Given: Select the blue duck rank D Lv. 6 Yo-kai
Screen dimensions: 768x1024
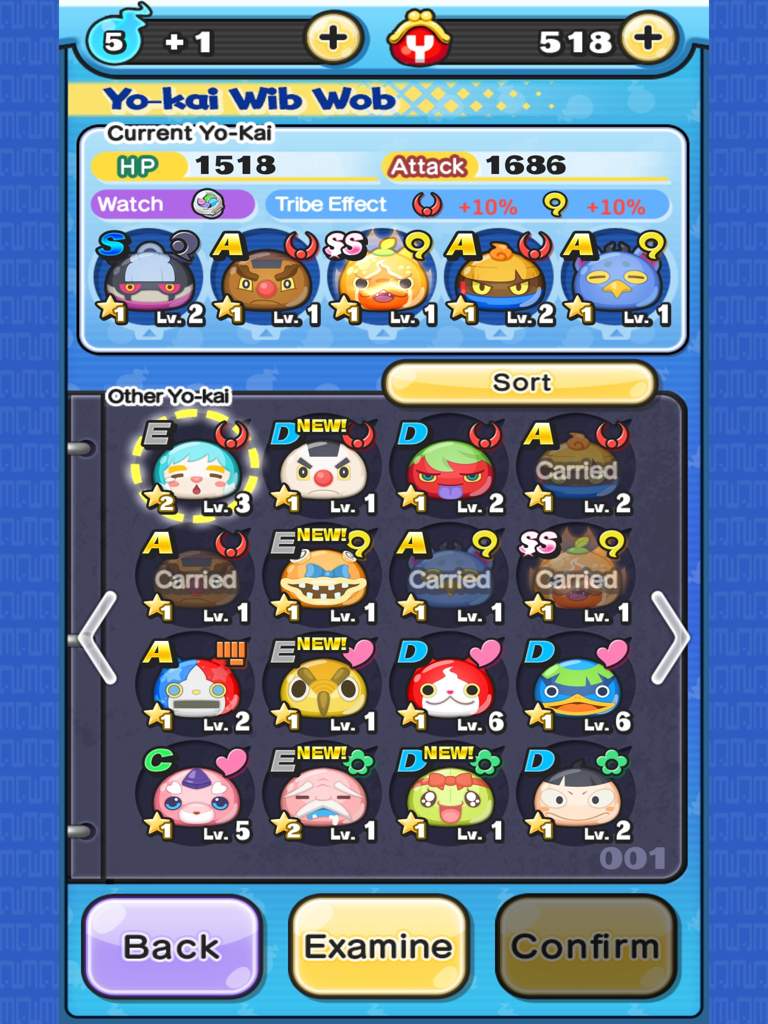Looking at the screenshot, I should pos(576,686).
